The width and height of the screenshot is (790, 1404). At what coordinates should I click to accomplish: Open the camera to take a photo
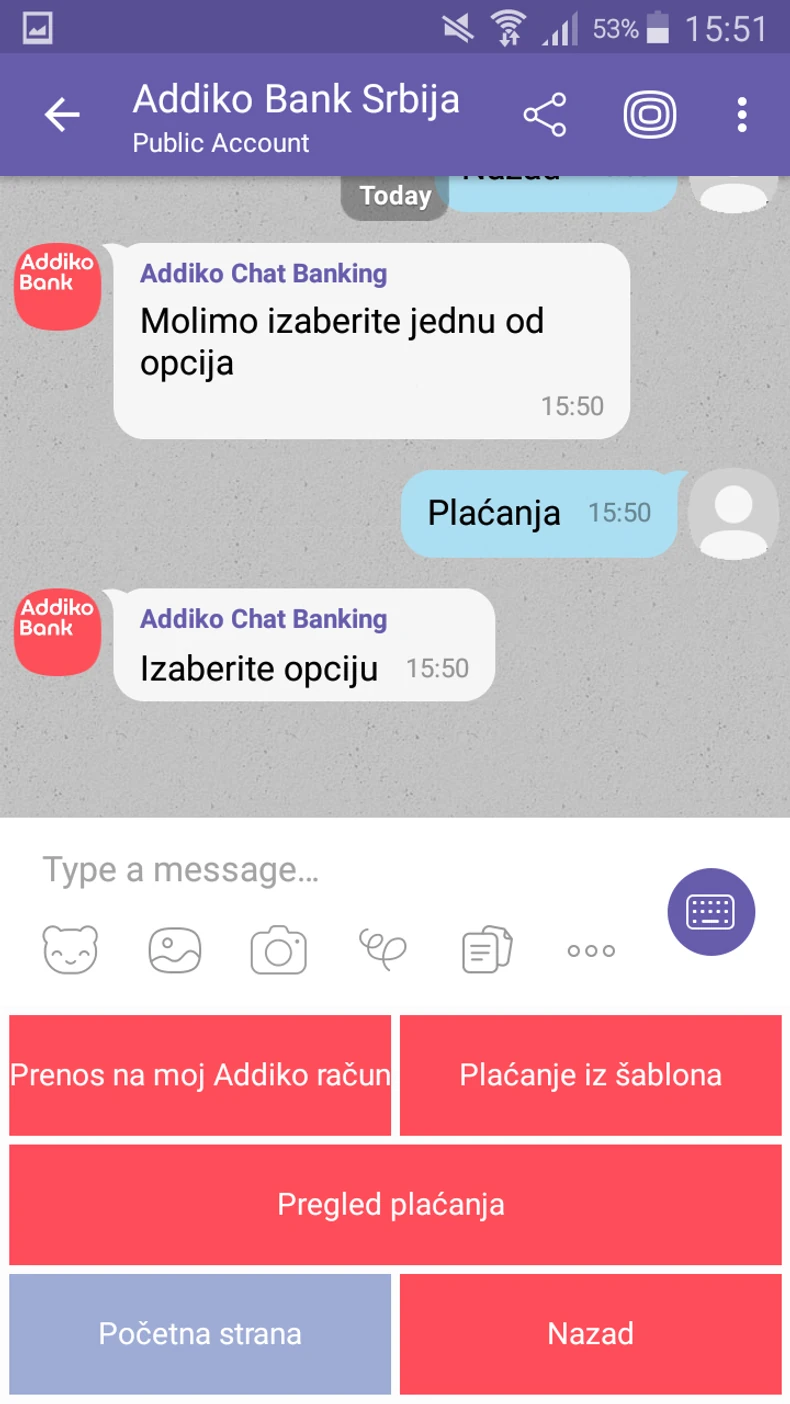278,950
